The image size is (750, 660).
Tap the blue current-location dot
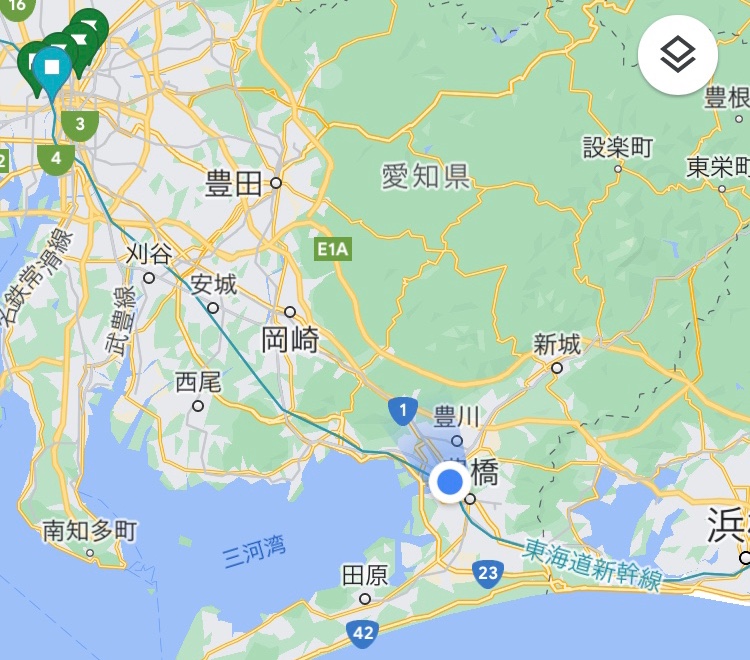click(x=450, y=483)
